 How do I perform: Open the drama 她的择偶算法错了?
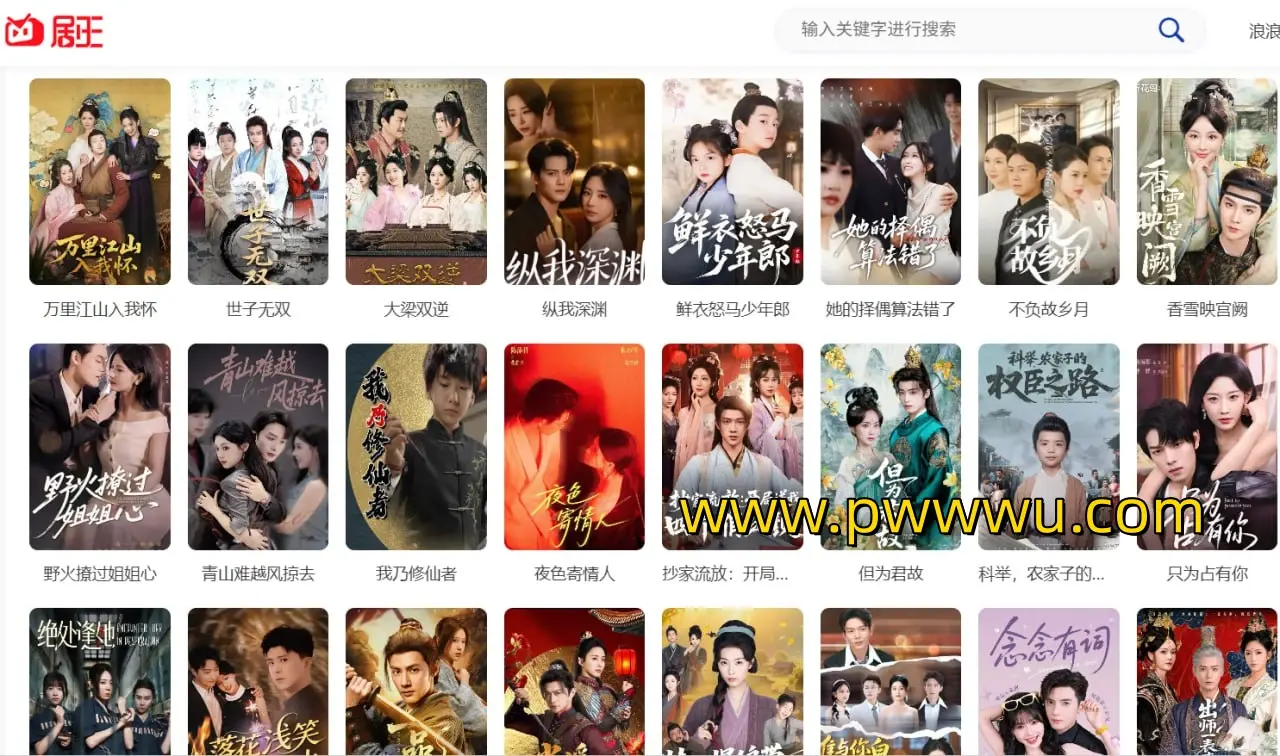890,182
